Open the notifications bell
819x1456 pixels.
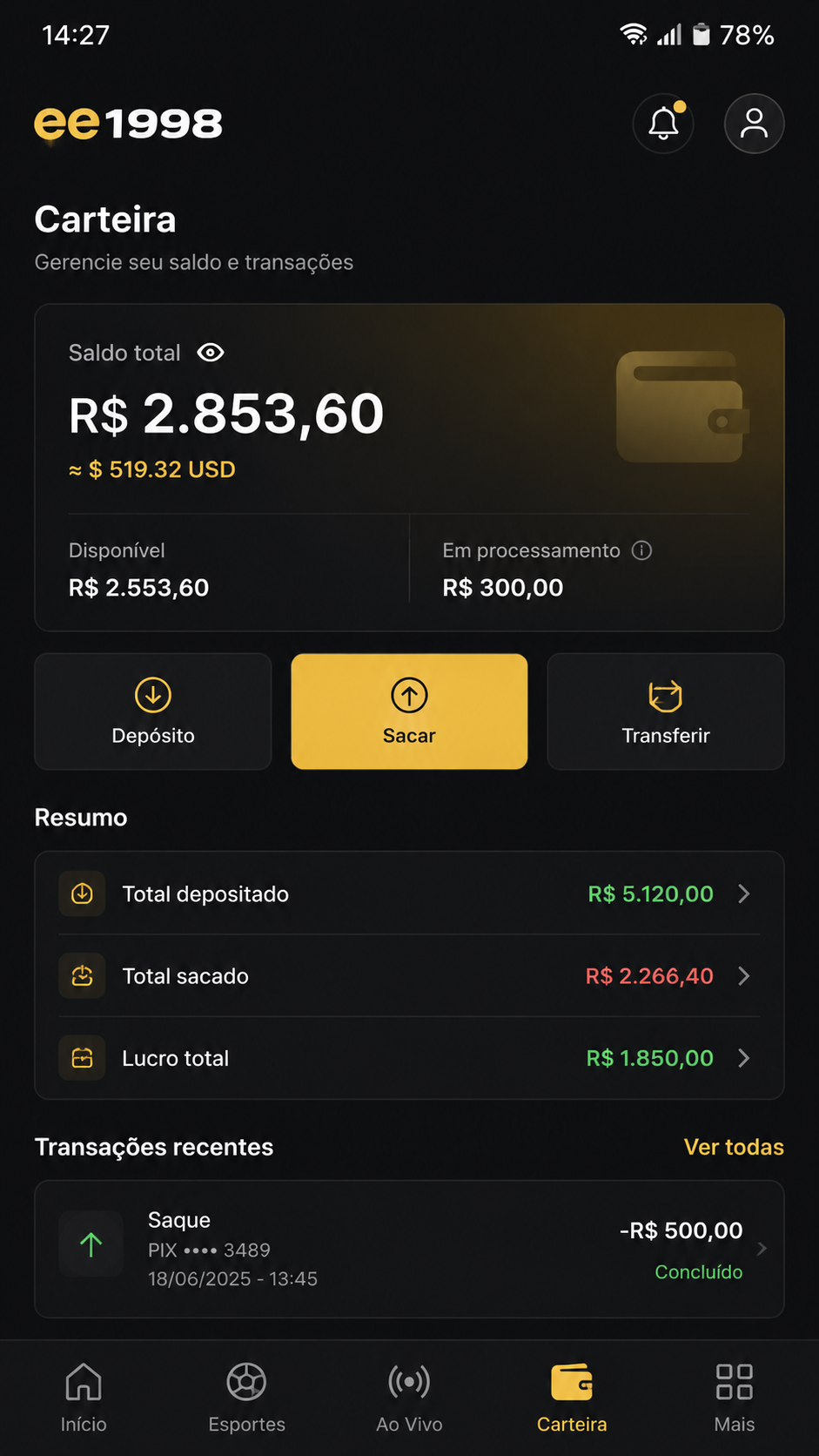click(663, 124)
